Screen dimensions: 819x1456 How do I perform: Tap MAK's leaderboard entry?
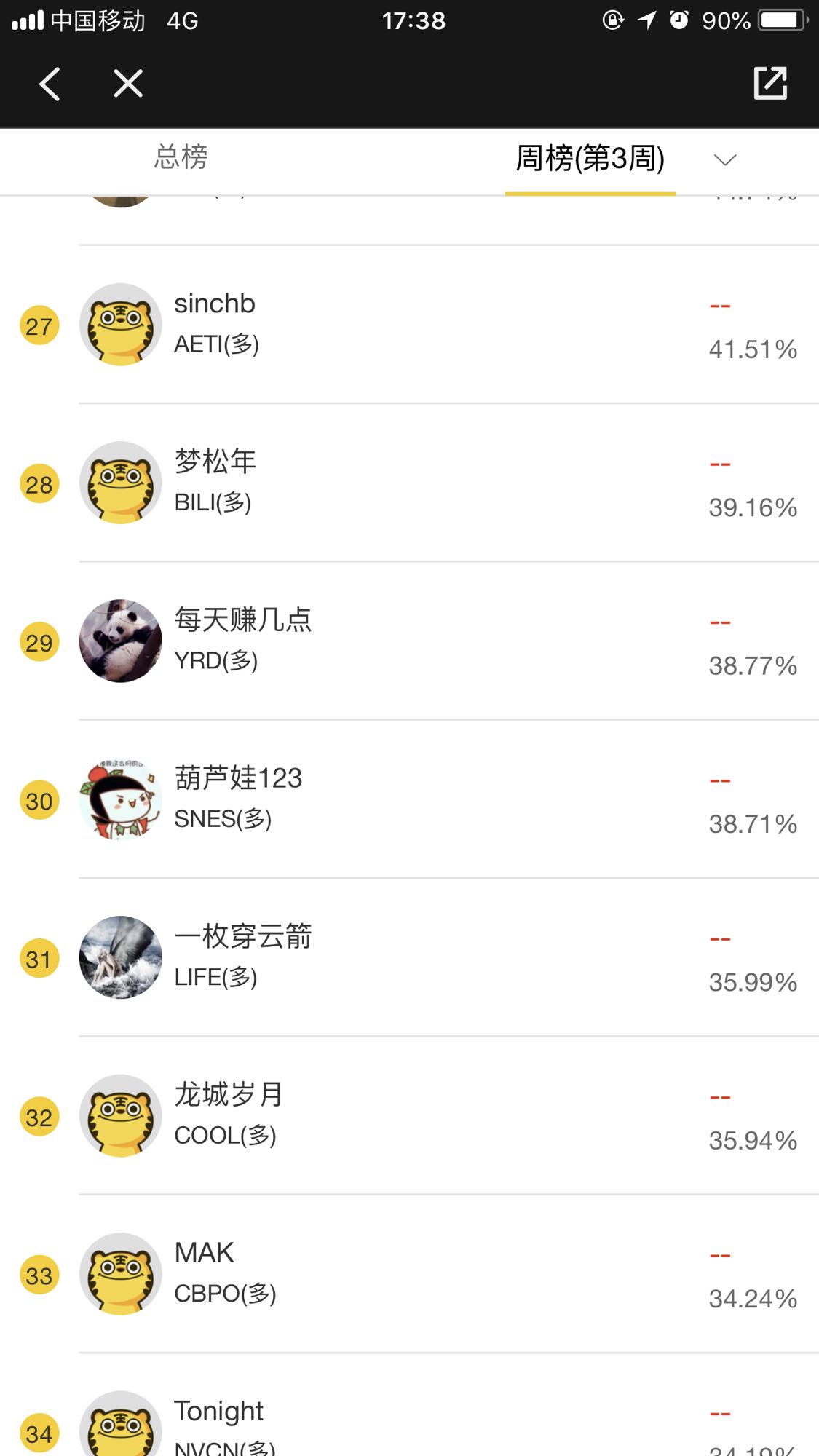pyautogui.click(x=437, y=1274)
